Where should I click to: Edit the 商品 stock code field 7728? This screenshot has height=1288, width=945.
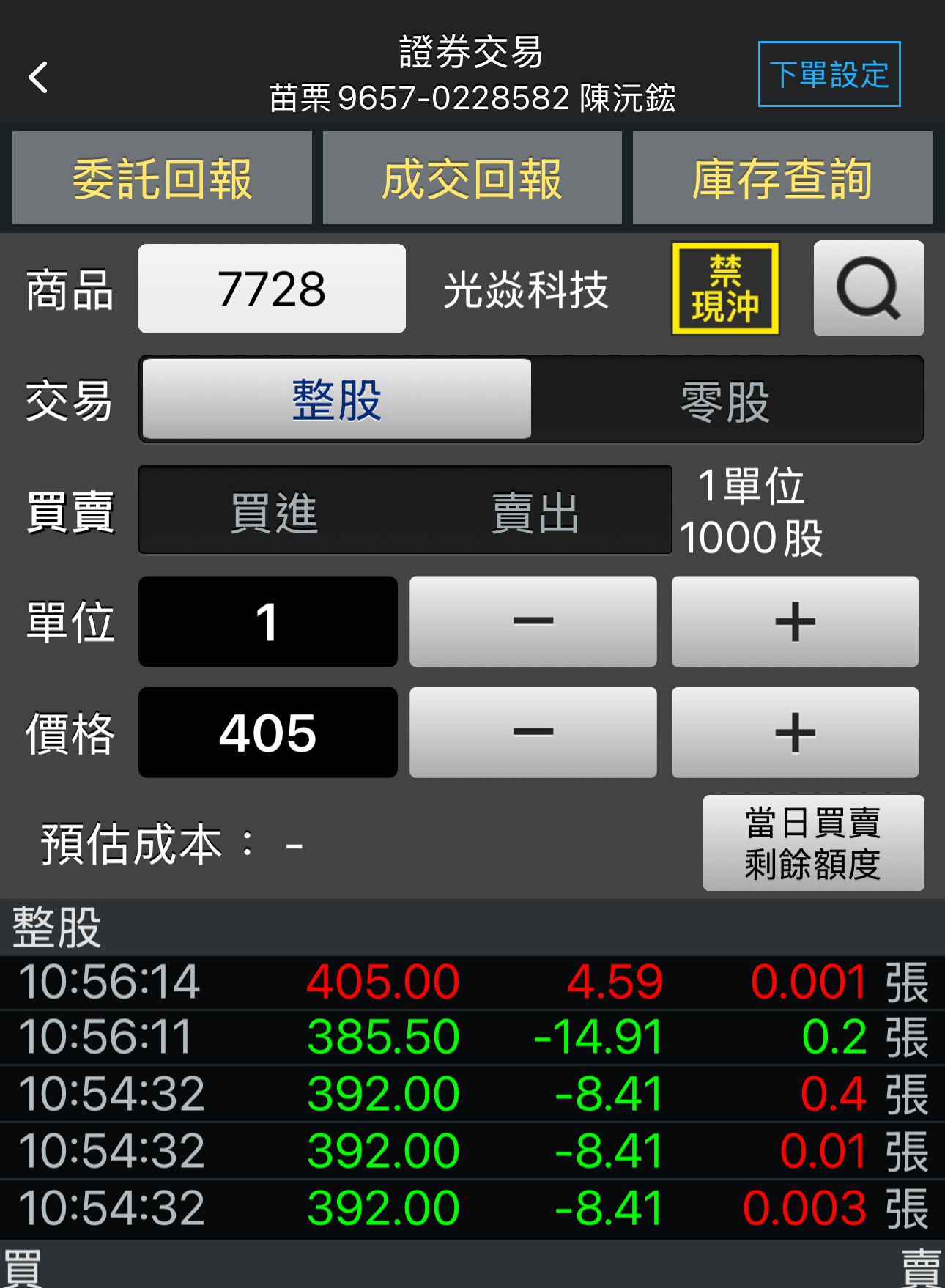[271, 289]
